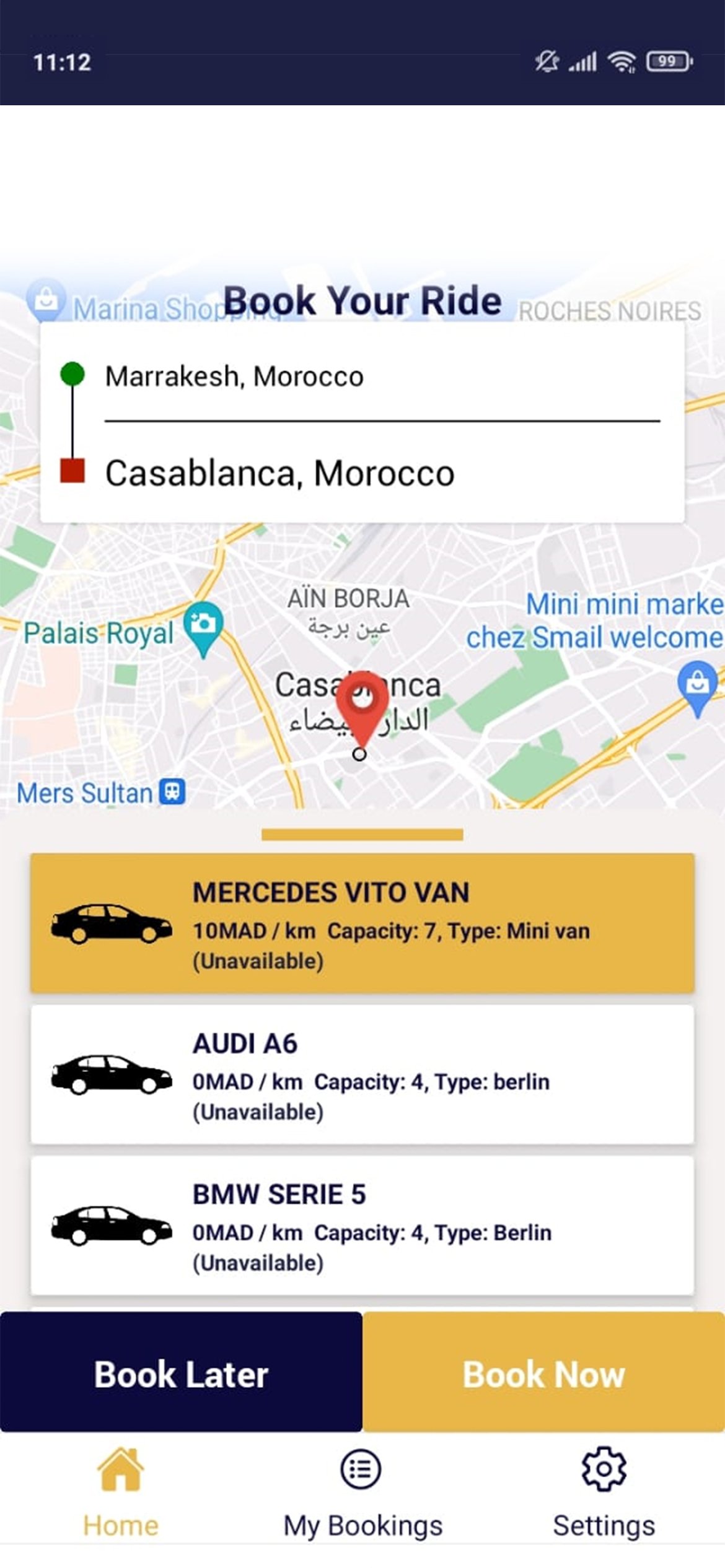Screen dimensions: 725x1568
Task: Switch to the Settings tab
Action: point(604,1492)
